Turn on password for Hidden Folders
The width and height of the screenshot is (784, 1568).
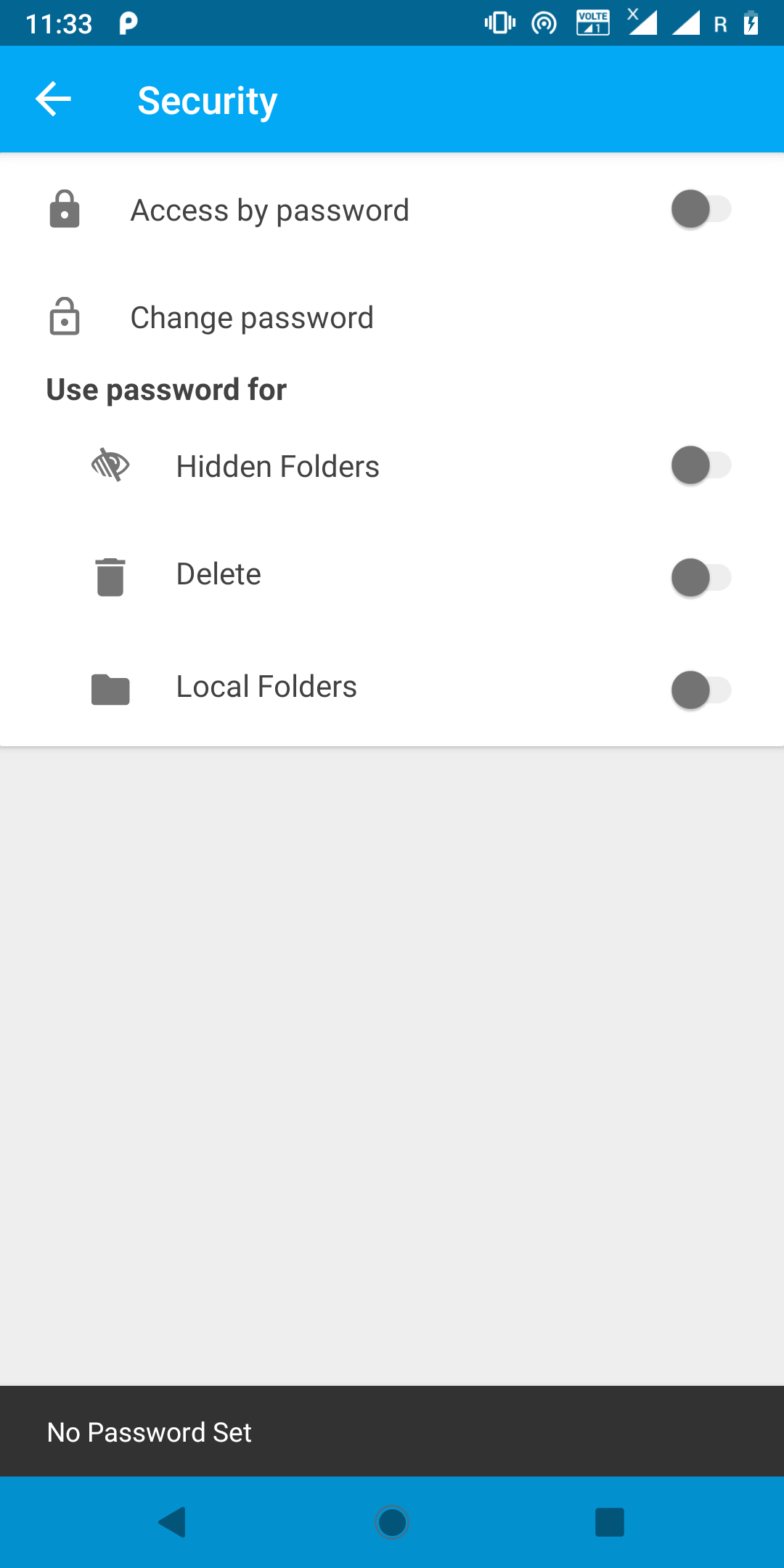click(700, 465)
